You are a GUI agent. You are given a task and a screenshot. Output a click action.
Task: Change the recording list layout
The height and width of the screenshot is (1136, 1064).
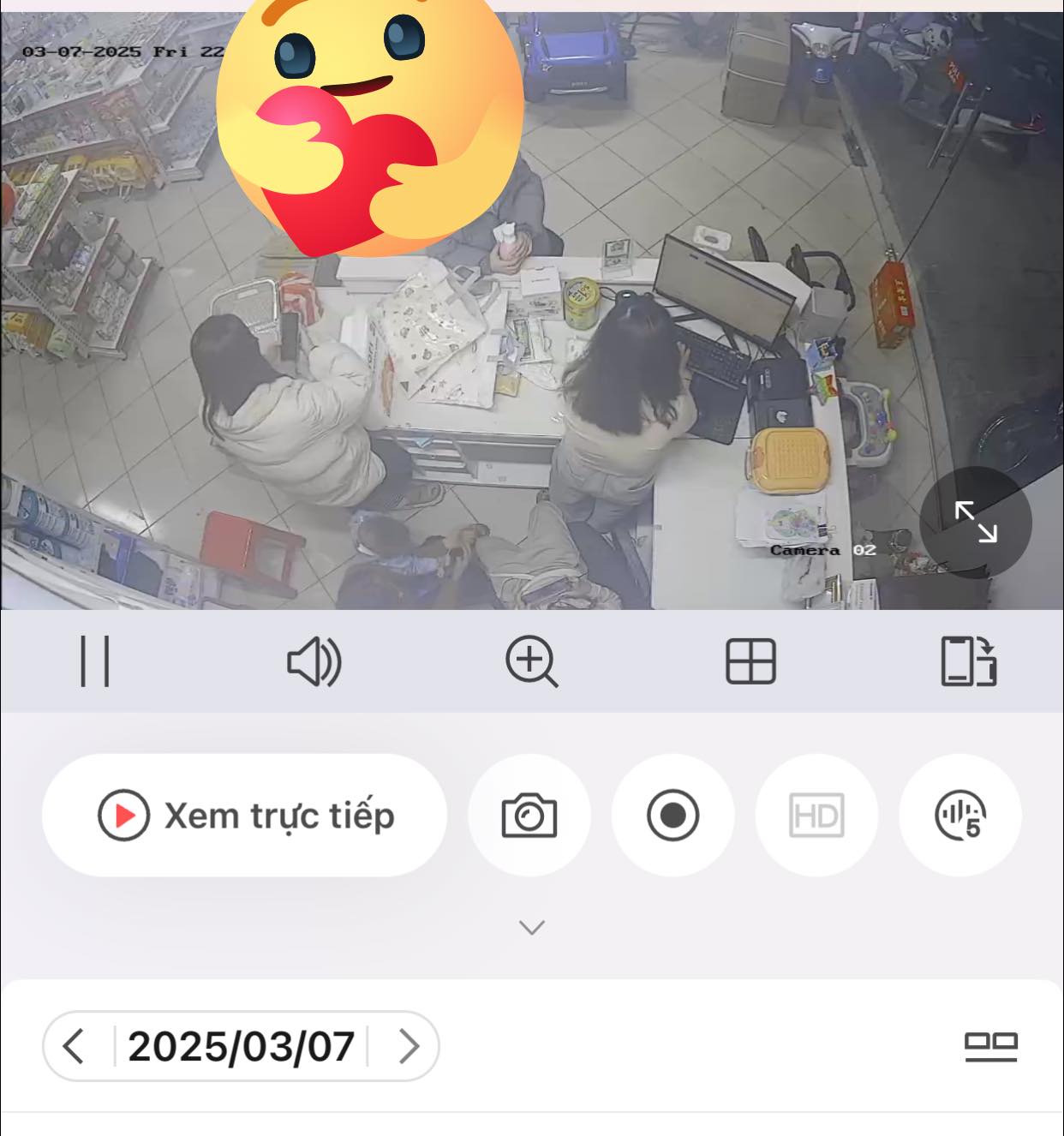click(x=990, y=1046)
